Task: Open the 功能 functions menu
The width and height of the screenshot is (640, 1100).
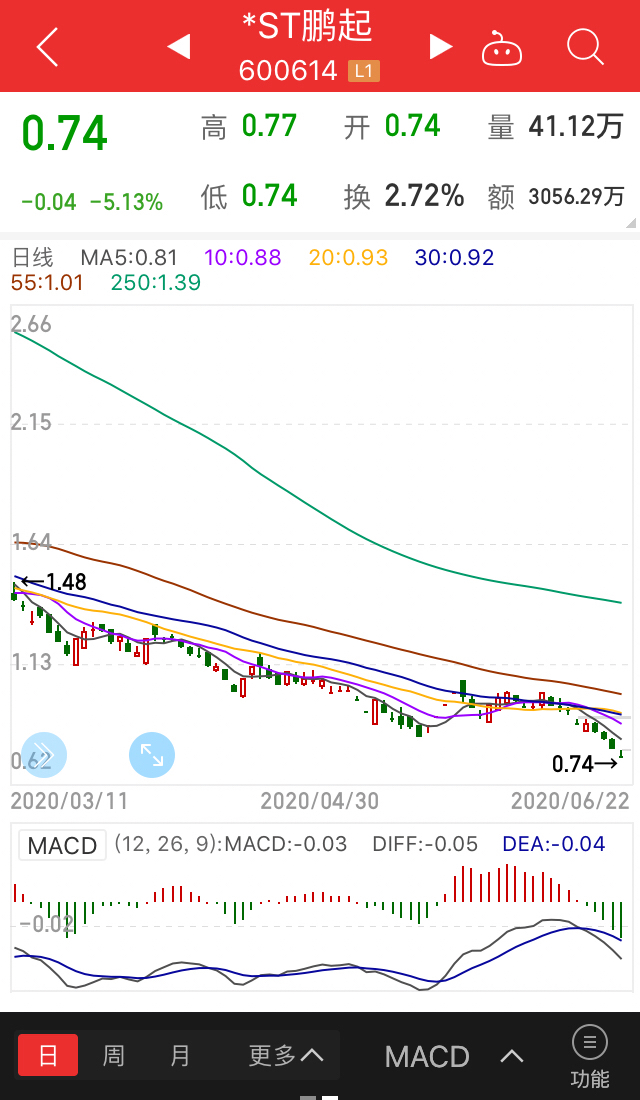Action: (x=589, y=1057)
